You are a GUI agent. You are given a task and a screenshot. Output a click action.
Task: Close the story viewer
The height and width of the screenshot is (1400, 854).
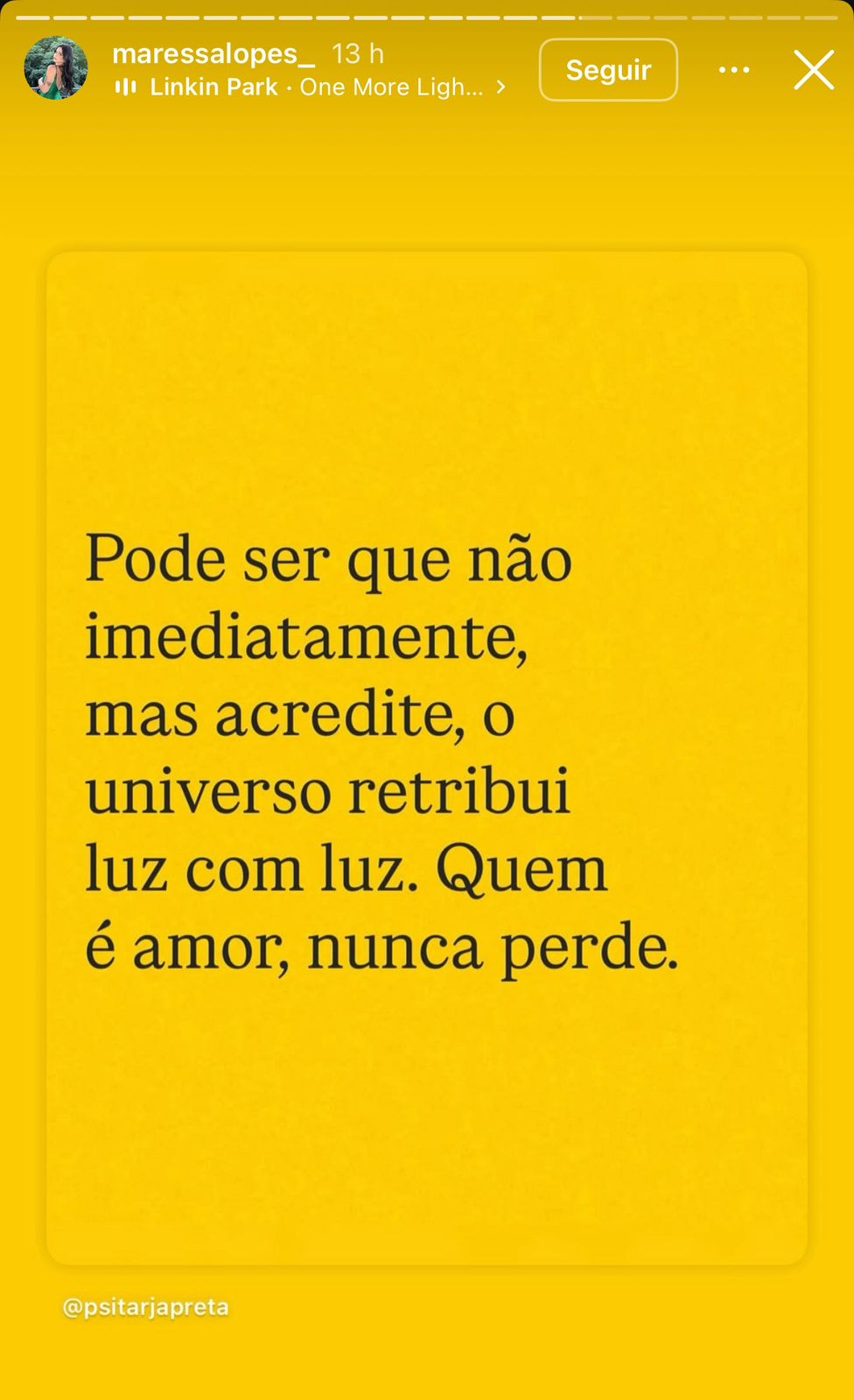point(814,70)
